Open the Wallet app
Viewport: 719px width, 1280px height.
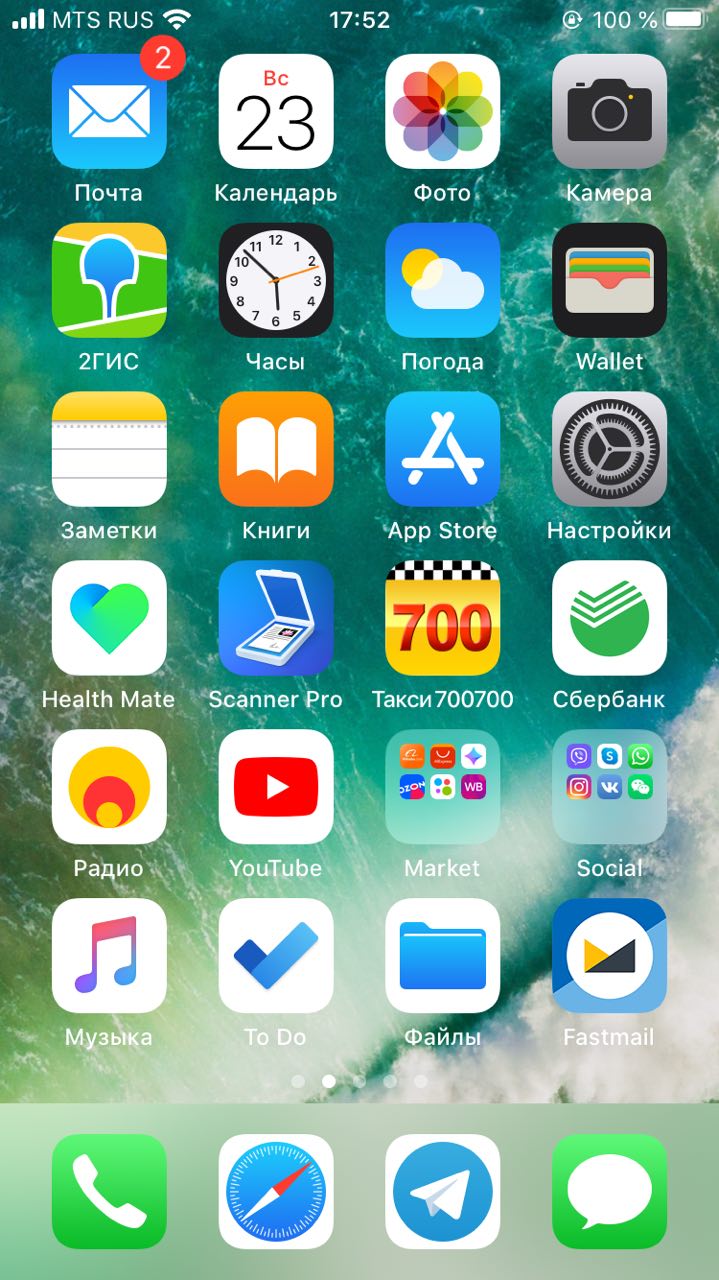point(609,280)
